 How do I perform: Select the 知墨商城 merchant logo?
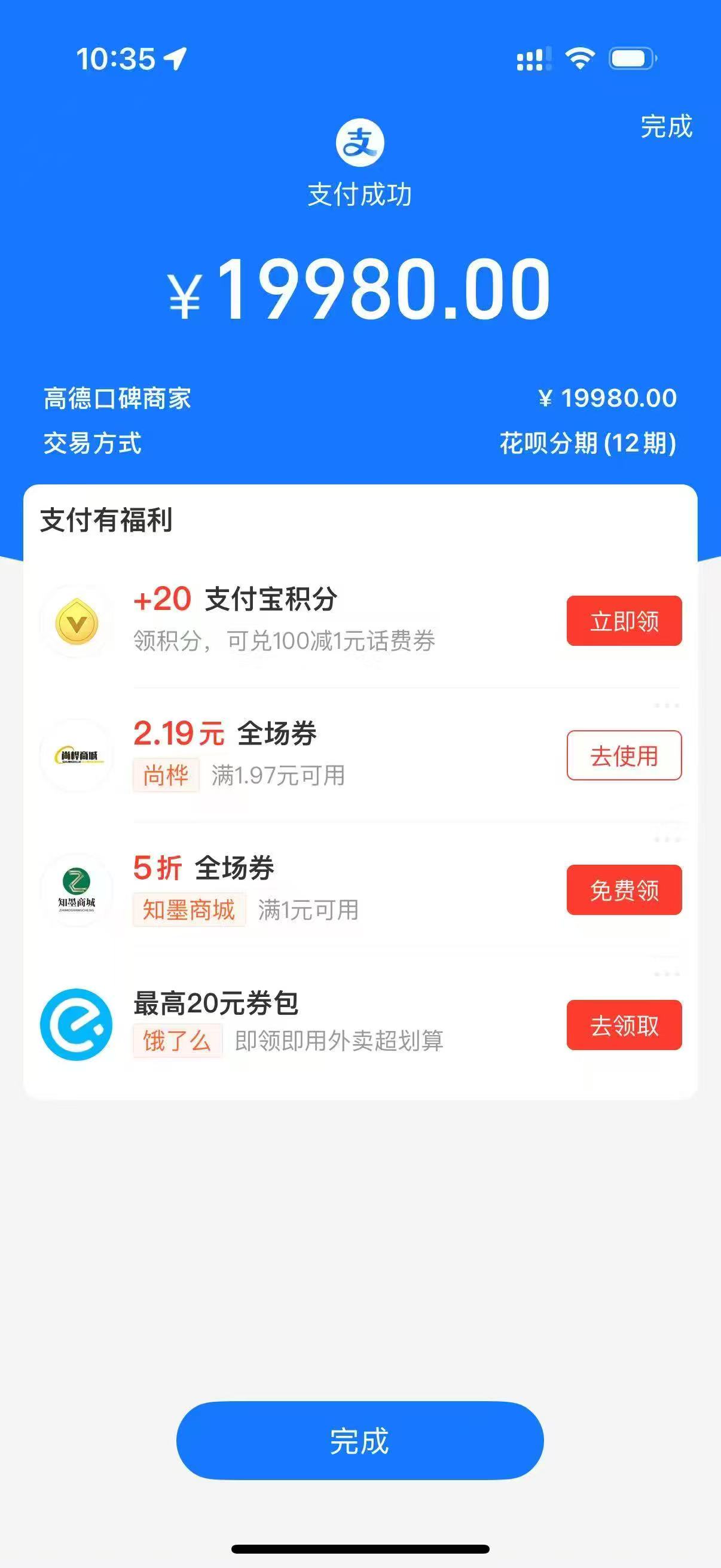click(77, 890)
